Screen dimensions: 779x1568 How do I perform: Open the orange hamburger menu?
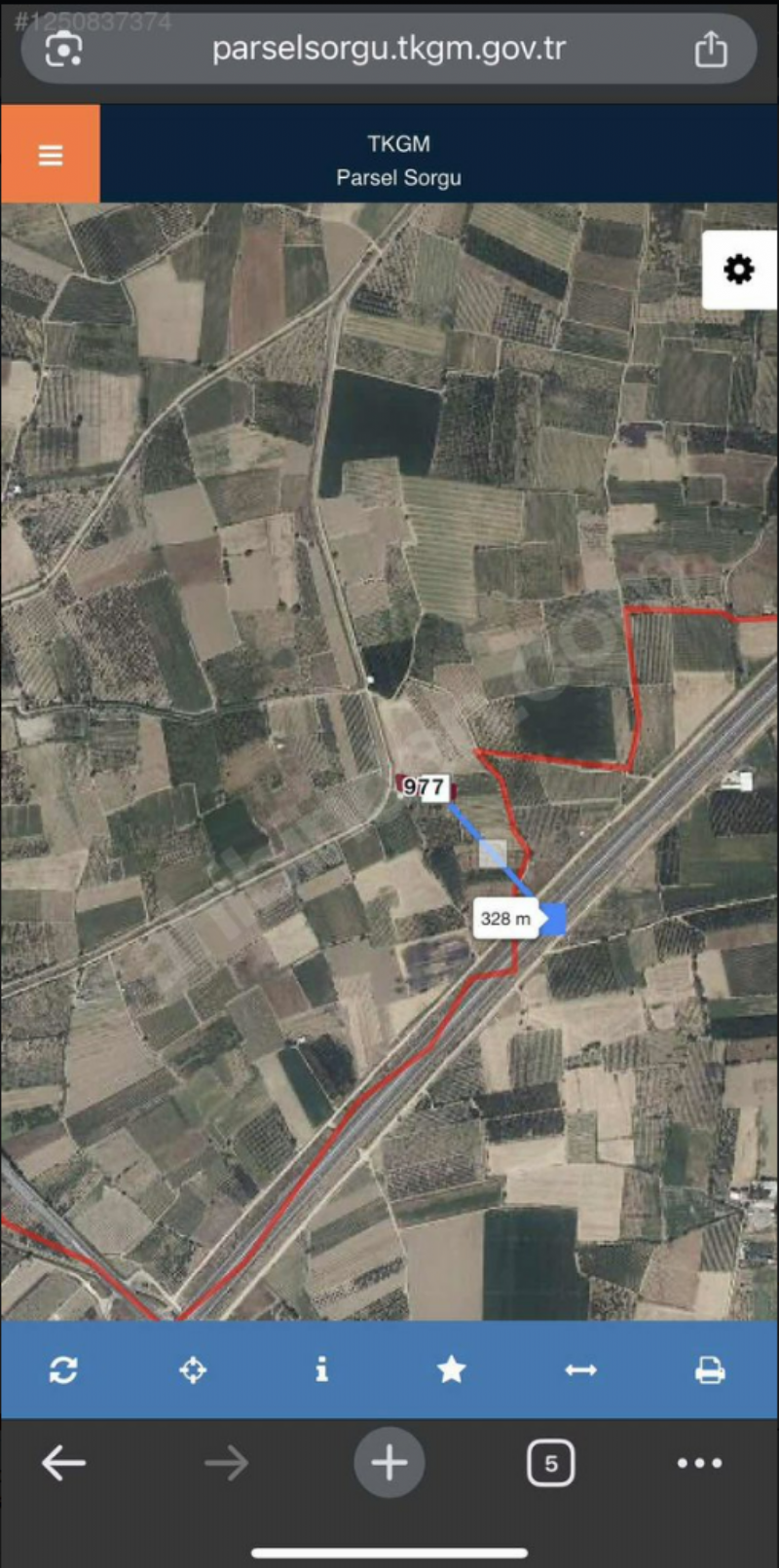tap(50, 154)
